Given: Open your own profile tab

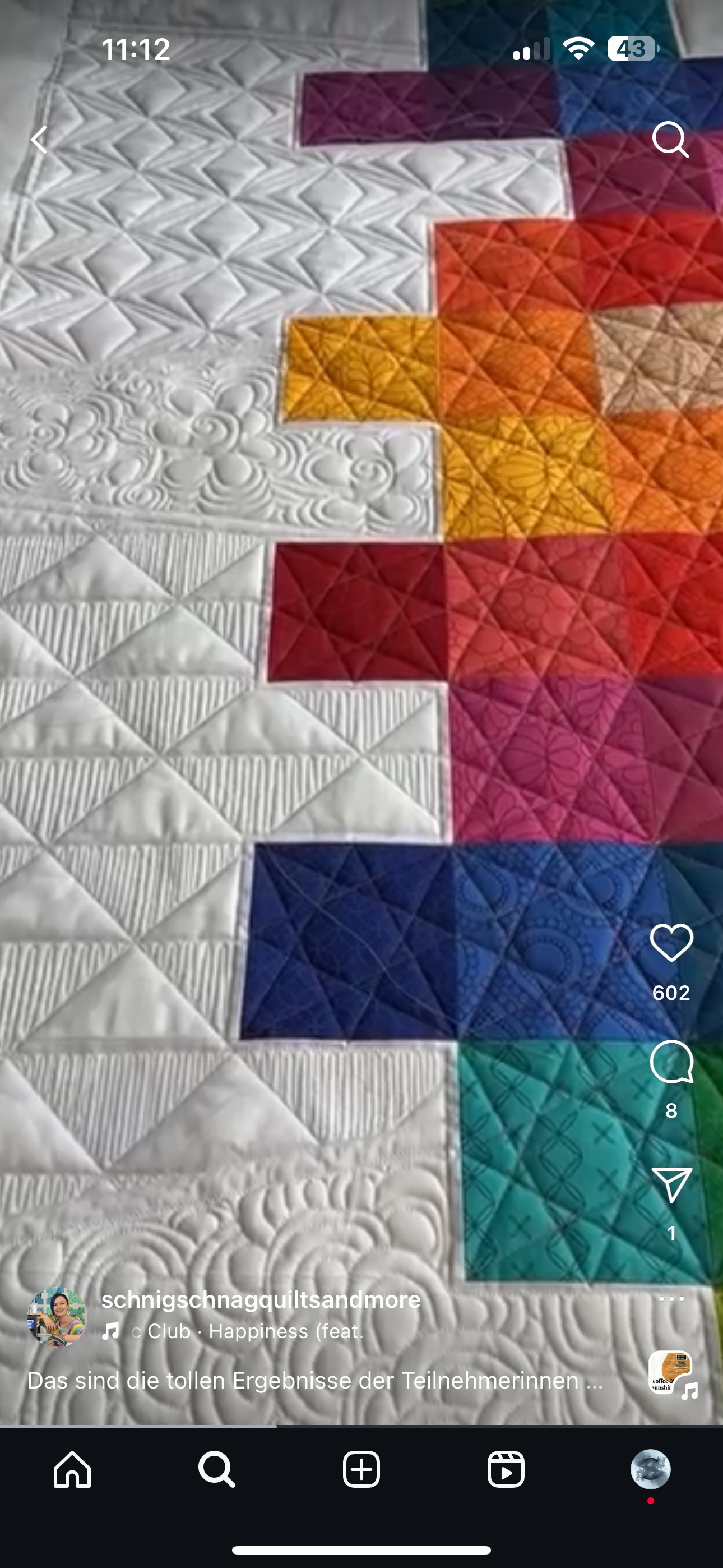Looking at the screenshot, I should pos(650,1469).
